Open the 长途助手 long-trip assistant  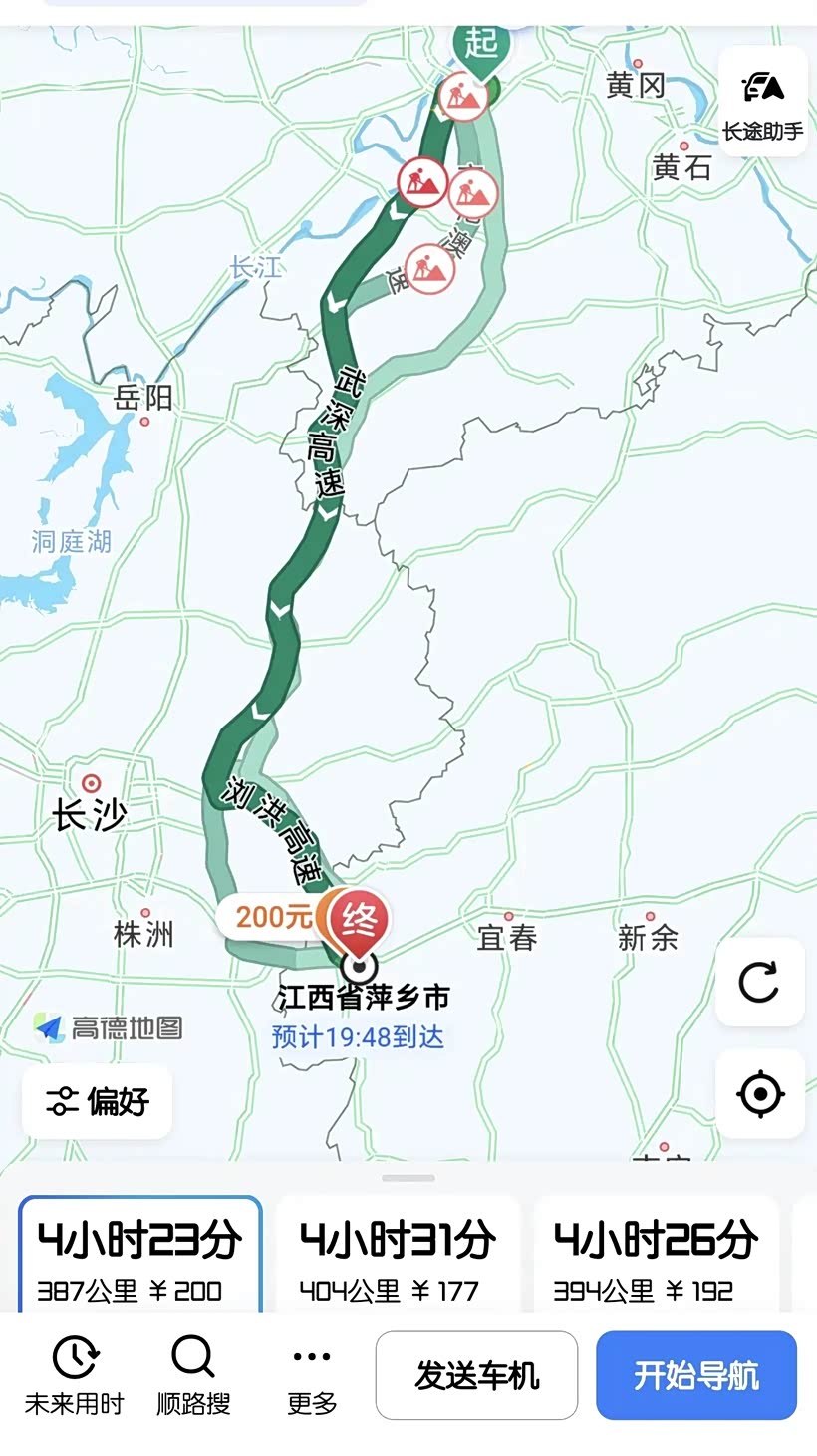[x=762, y=101]
